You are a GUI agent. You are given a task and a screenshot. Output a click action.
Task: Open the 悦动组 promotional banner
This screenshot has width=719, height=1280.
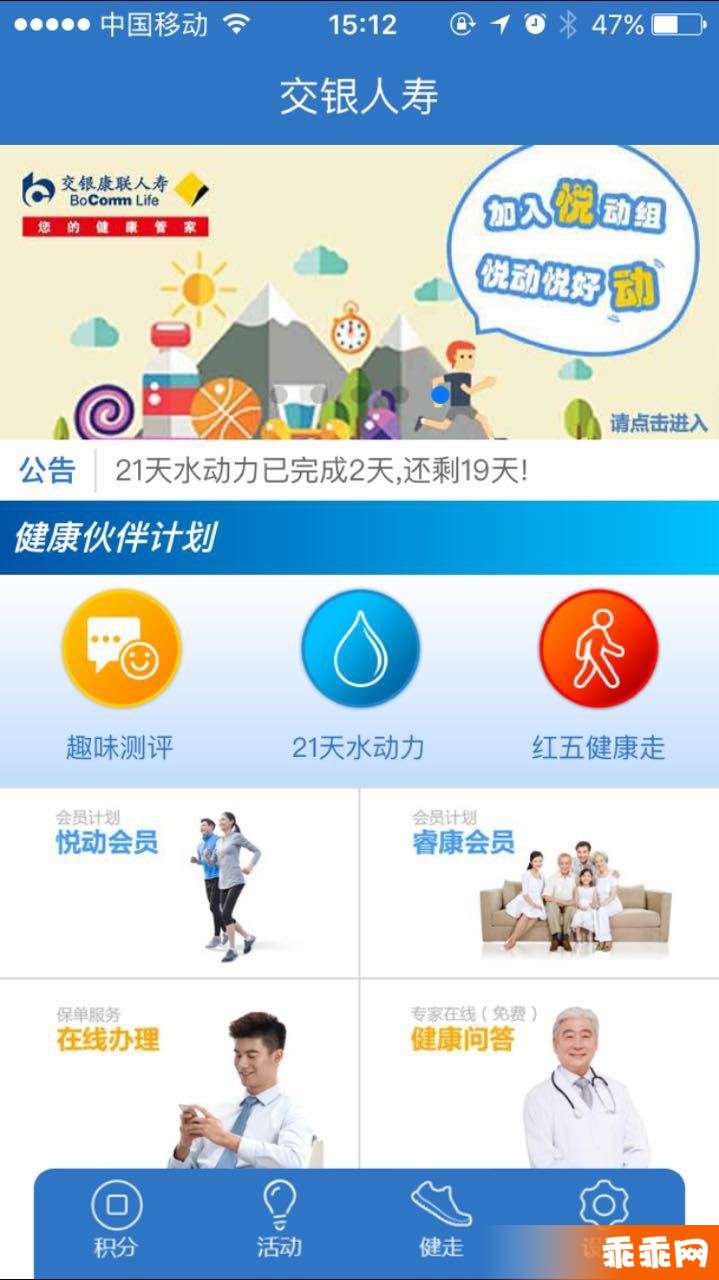tap(359, 292)
